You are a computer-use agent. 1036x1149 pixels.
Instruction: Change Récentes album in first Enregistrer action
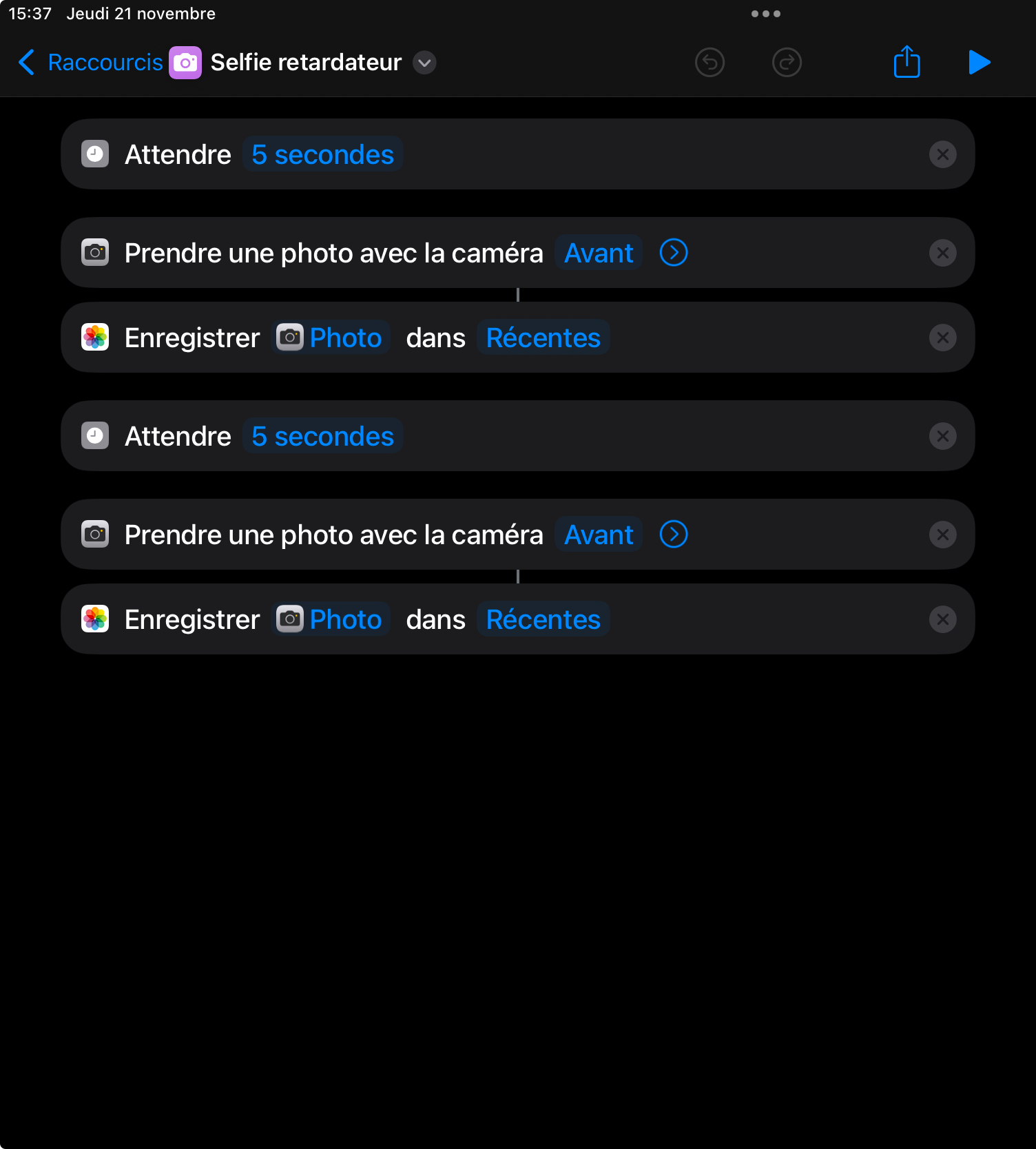coord(543,338)
